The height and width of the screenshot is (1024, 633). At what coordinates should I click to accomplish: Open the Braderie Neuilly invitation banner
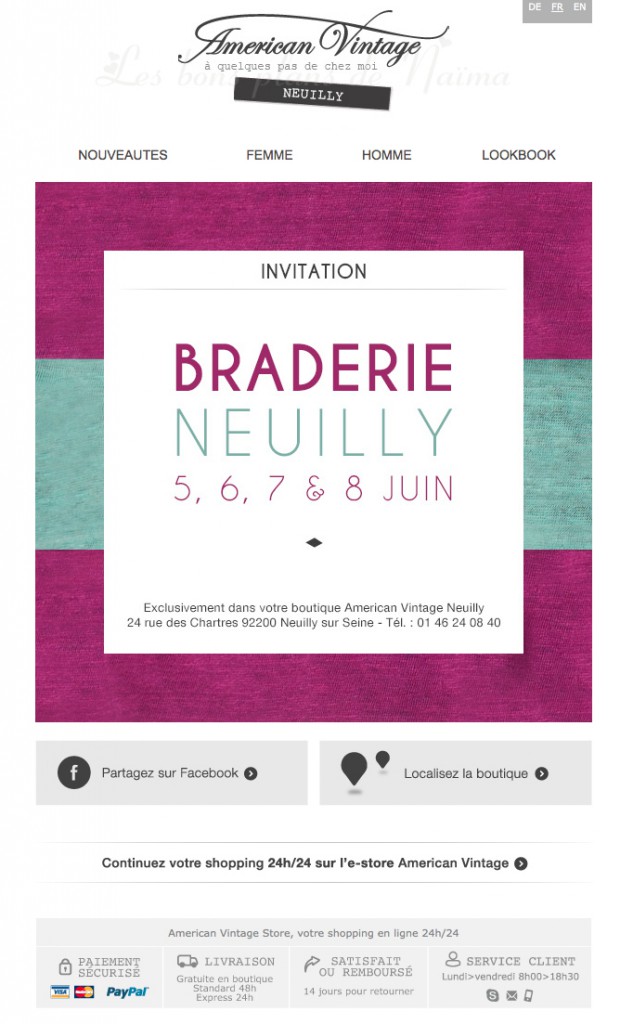click(x=314, y=452)
